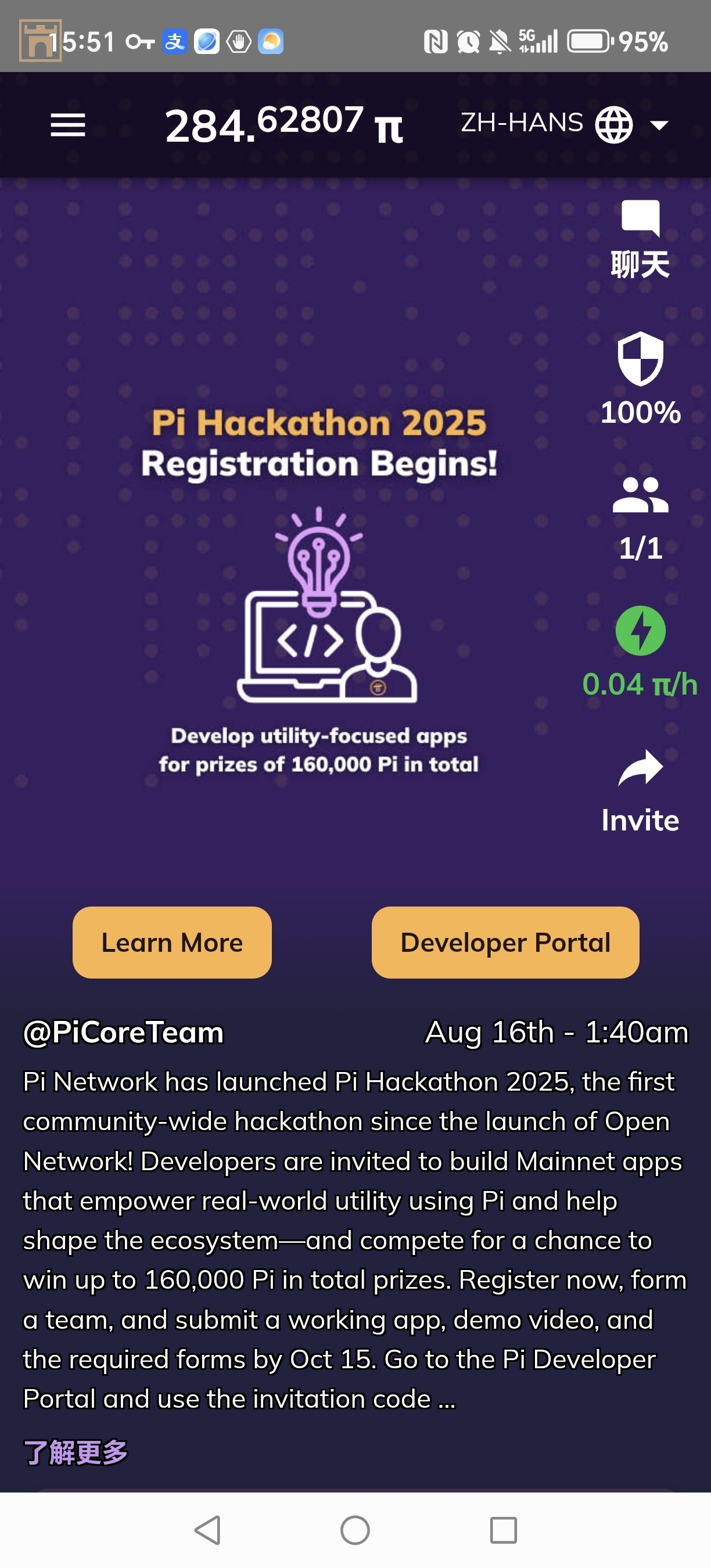This screenshot has width=711, height=1568.
Task: Tap the green lightning mining button
Action: click(x=640, y=631)
